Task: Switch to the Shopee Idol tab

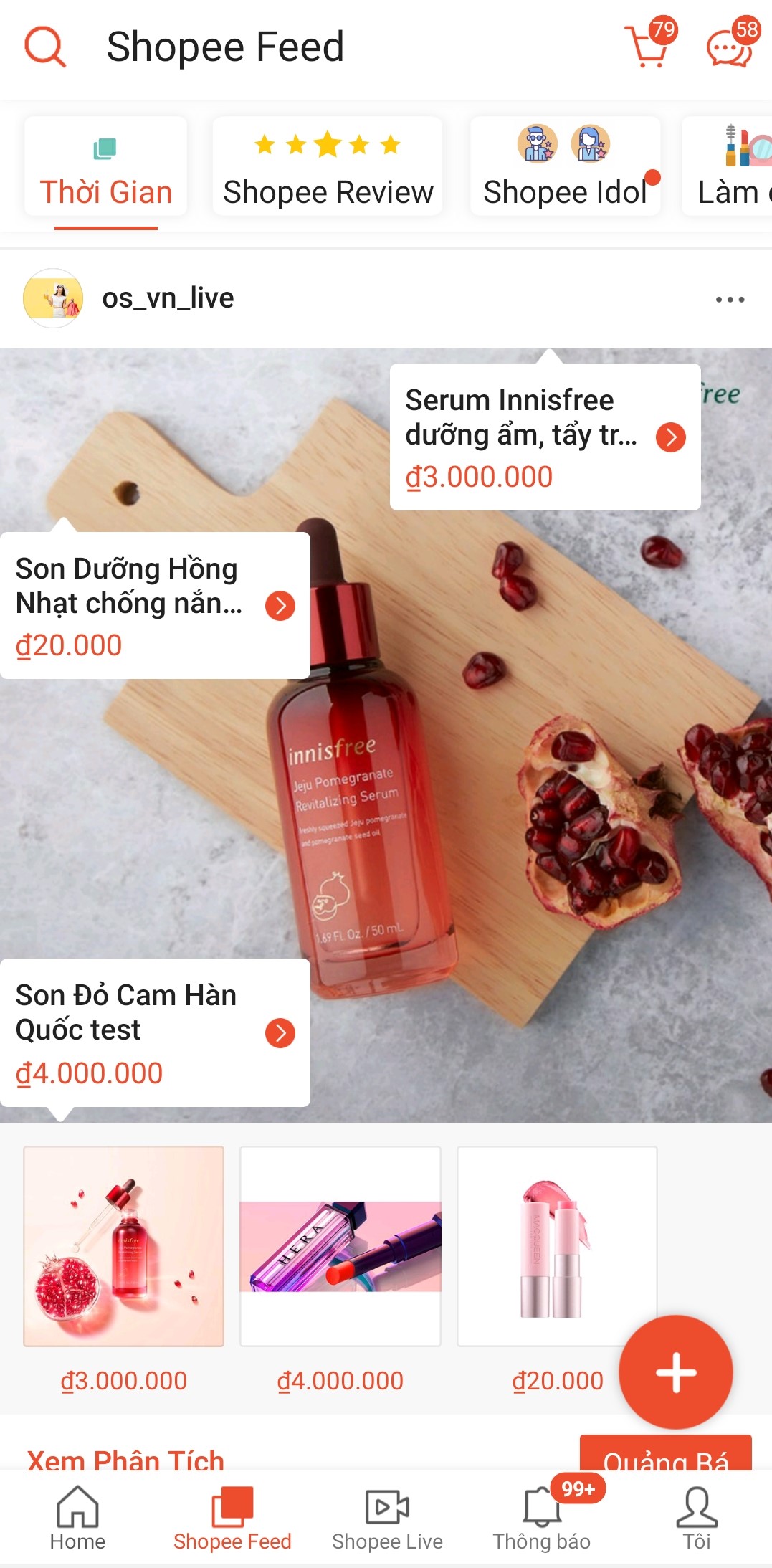Action: coord(565,167)
